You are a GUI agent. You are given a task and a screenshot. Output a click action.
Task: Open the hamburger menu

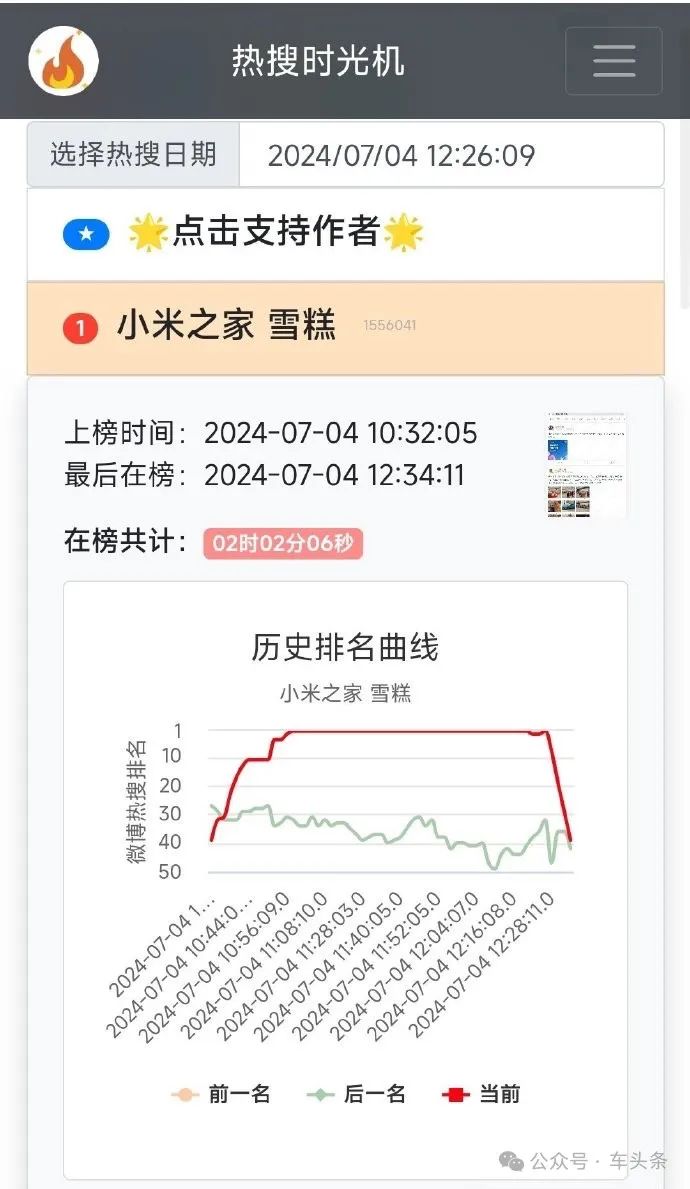click(613, 61)
